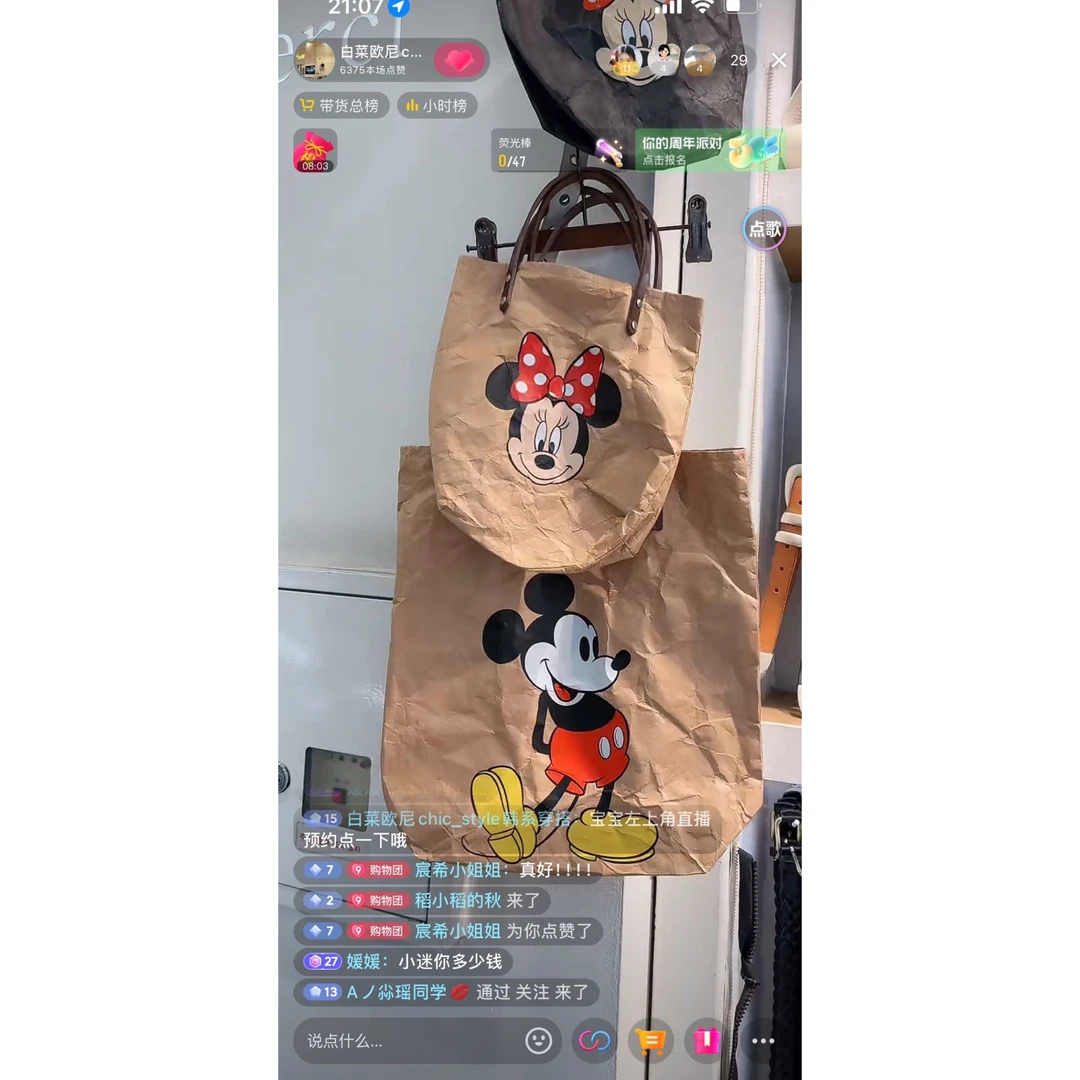Sign up for 你的周年派对 banner
The image size is (1080, 1080).
[x=707, y=150]
